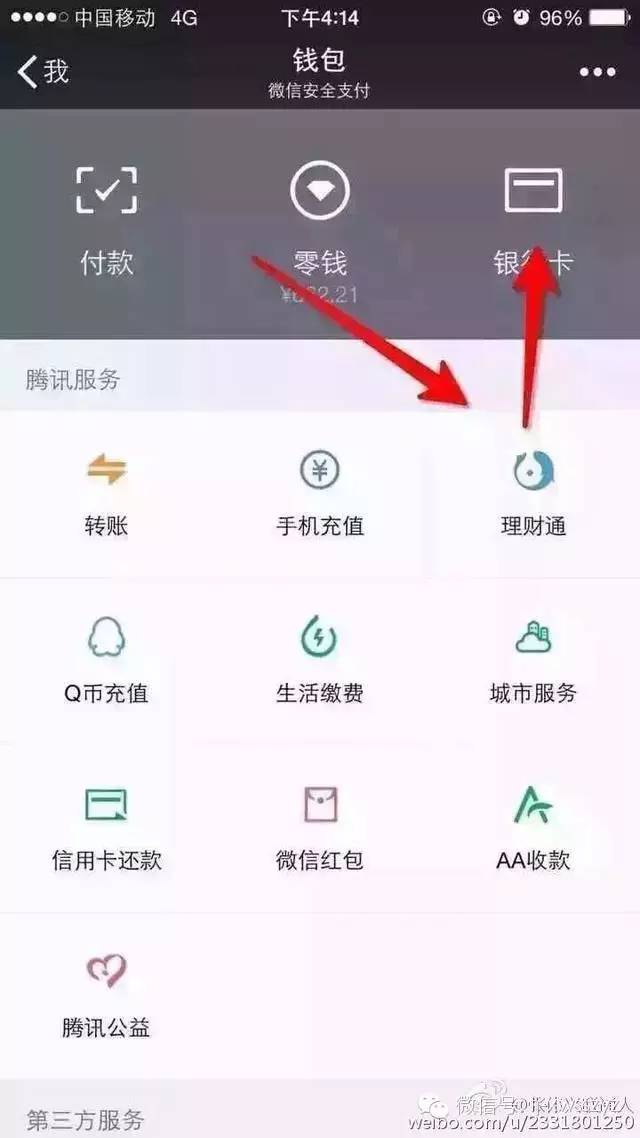Open 微信红包 red packets
This screenshot has height=1138, width=640.
[320, 827]
